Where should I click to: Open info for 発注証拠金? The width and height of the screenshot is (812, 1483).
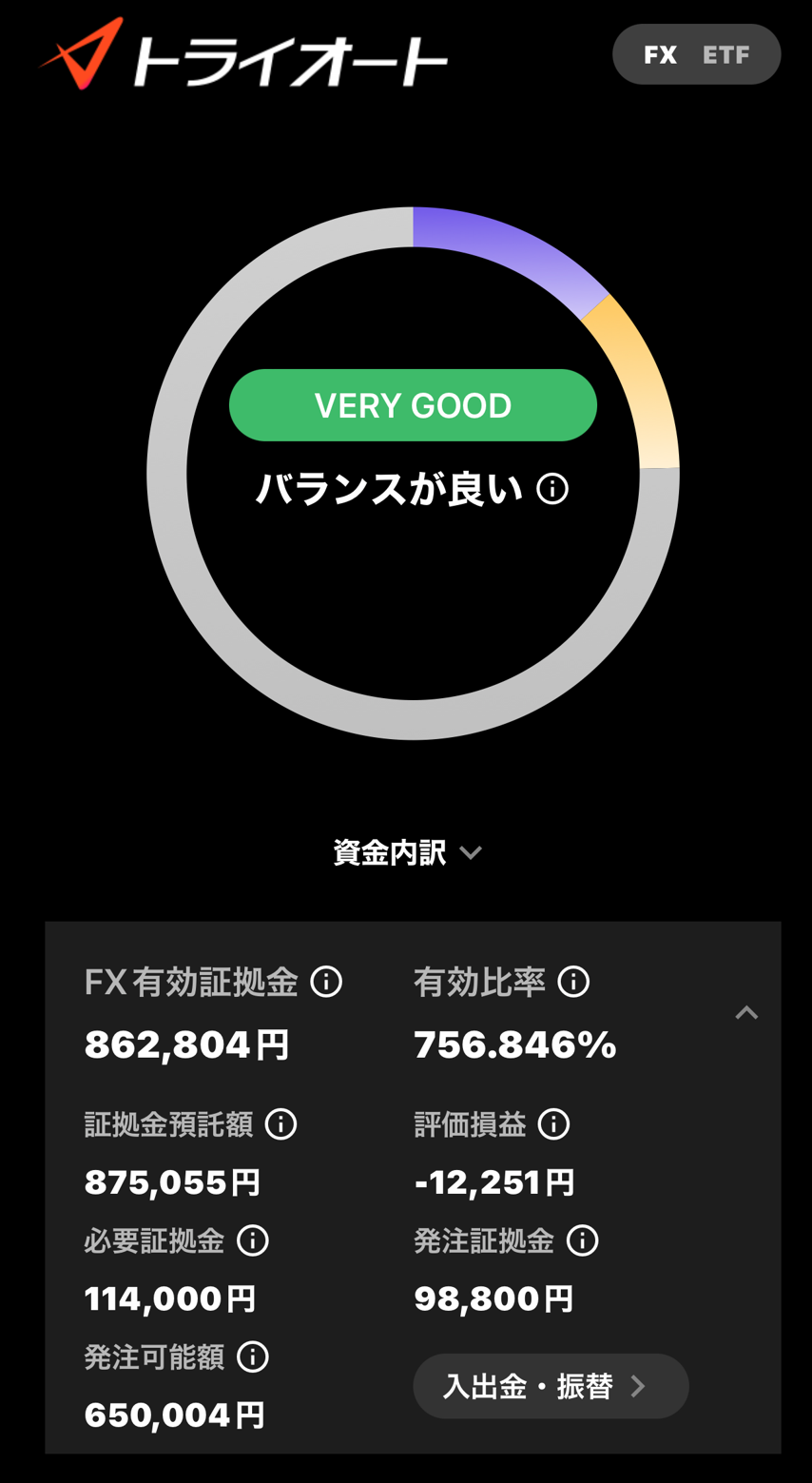click(x=582, y=1240)
